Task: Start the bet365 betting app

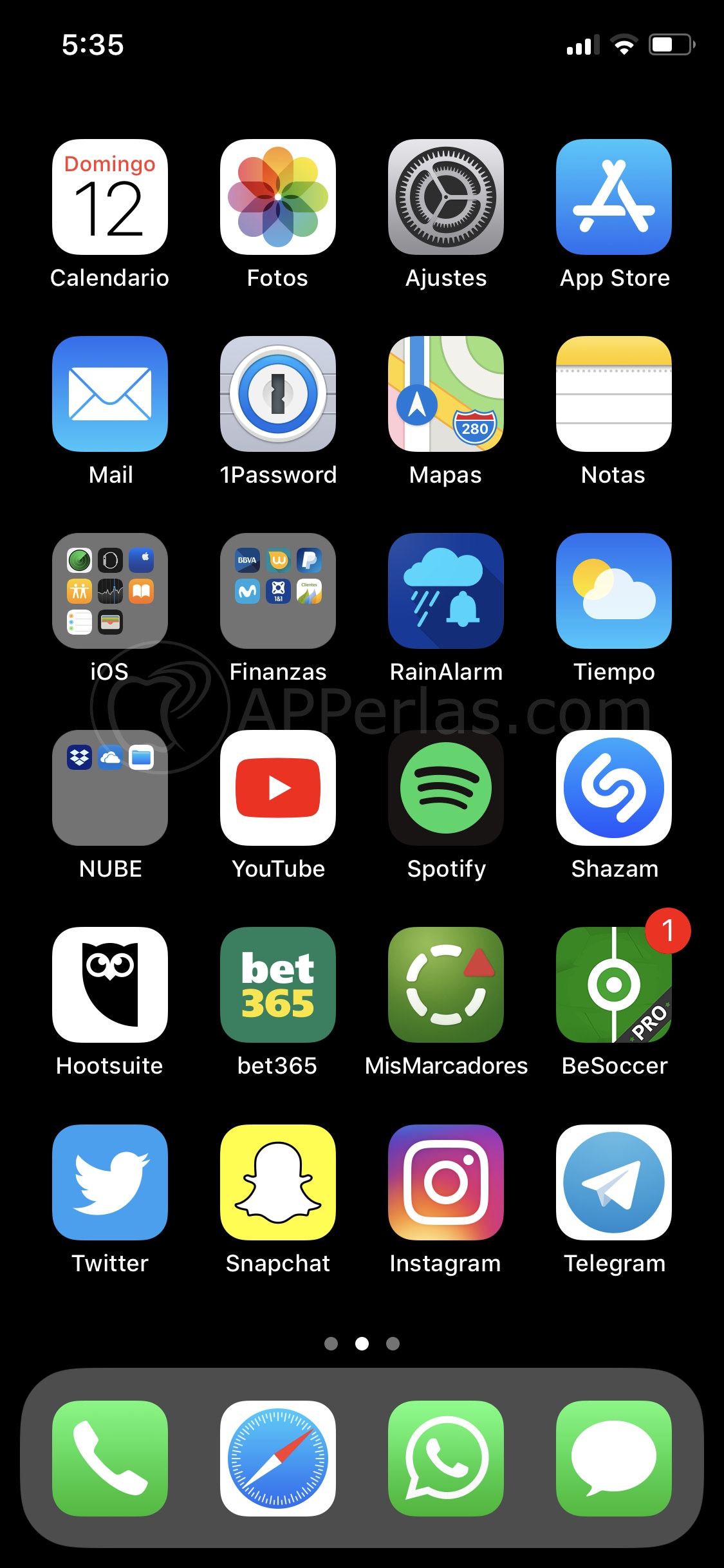Action: click(x=277, y=985)
